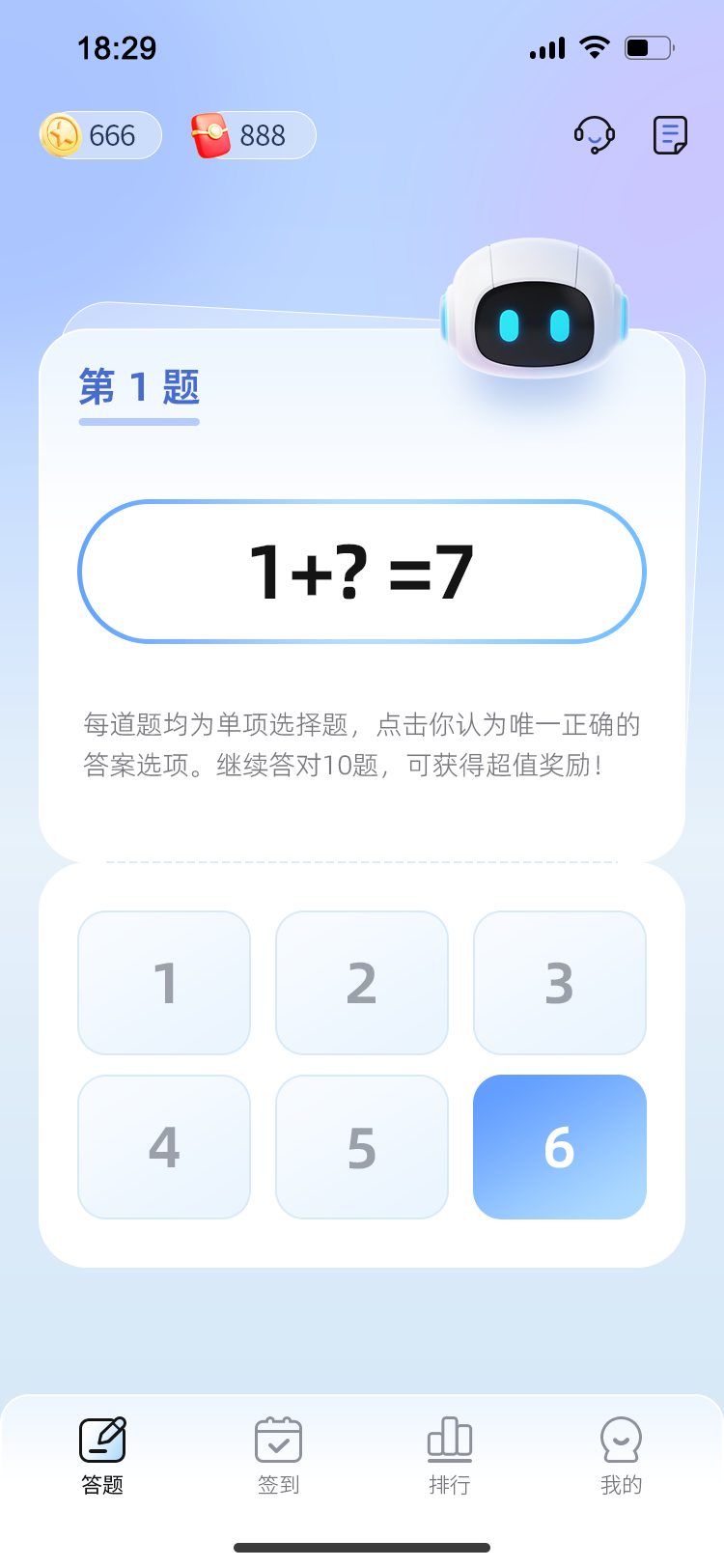Select the 答题 quiz pencil icon
Image resolution: width=724 pixels, height=1568 pixels.
coord(101,1439)
